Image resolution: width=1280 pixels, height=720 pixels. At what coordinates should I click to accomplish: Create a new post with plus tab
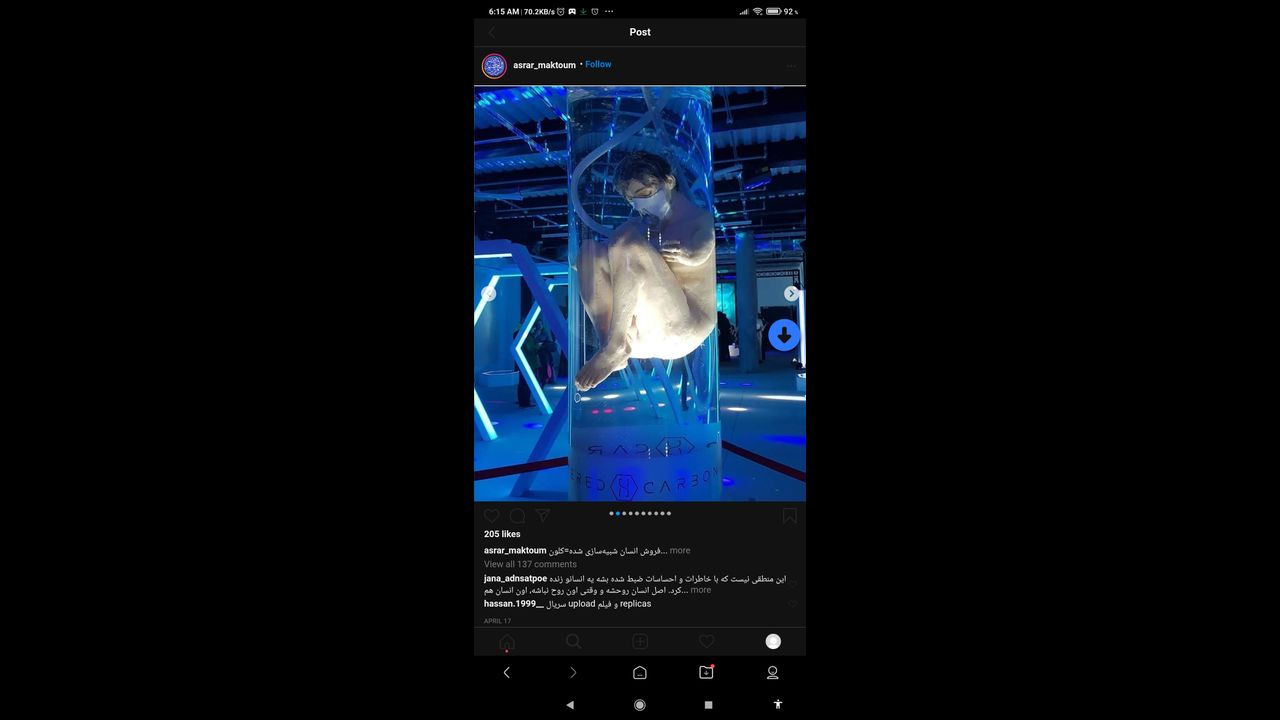tap(640, 642)
